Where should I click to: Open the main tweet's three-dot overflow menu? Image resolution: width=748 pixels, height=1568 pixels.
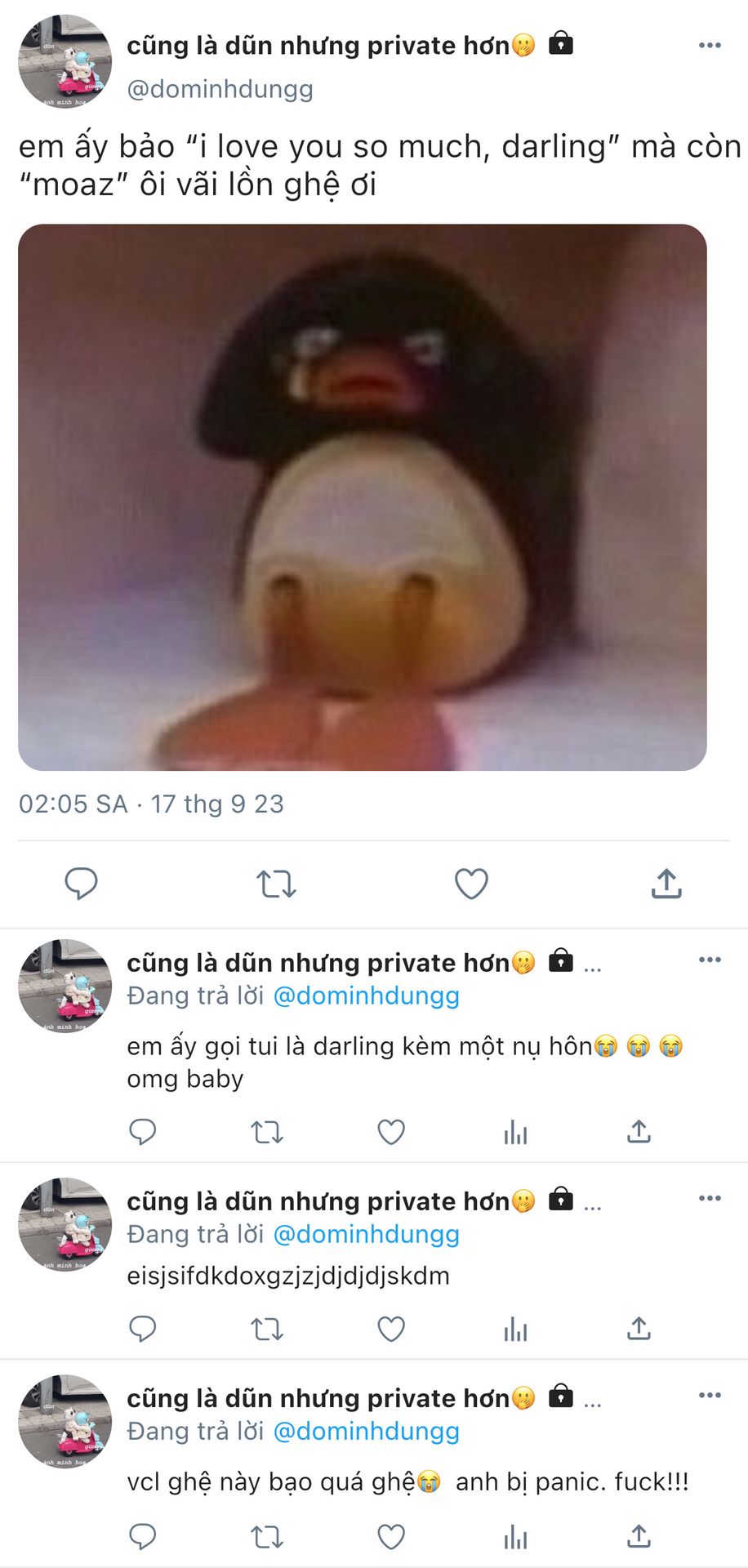coord(710,46)
